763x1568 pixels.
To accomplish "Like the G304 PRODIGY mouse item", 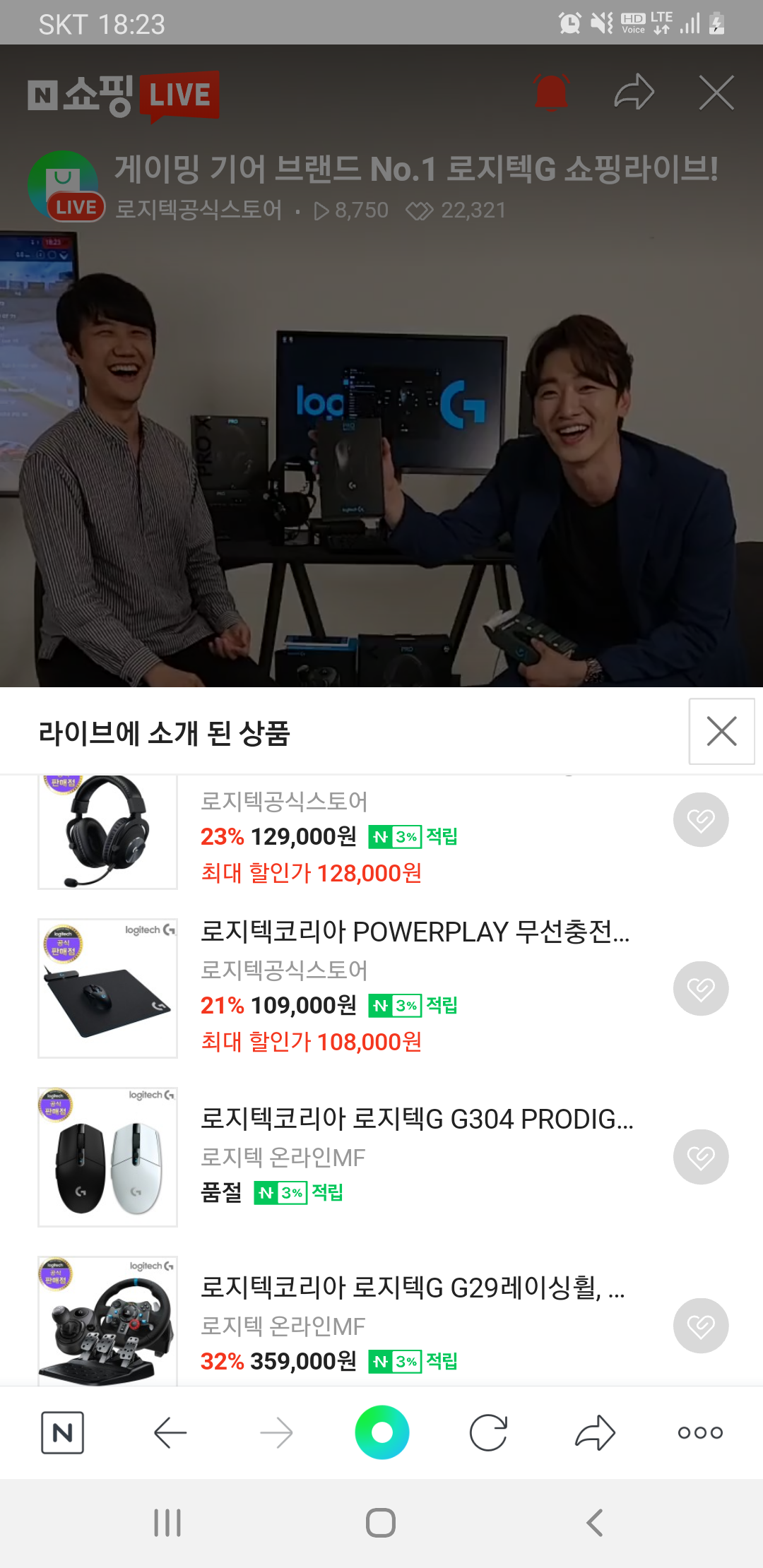I will tap(700, 1157).
